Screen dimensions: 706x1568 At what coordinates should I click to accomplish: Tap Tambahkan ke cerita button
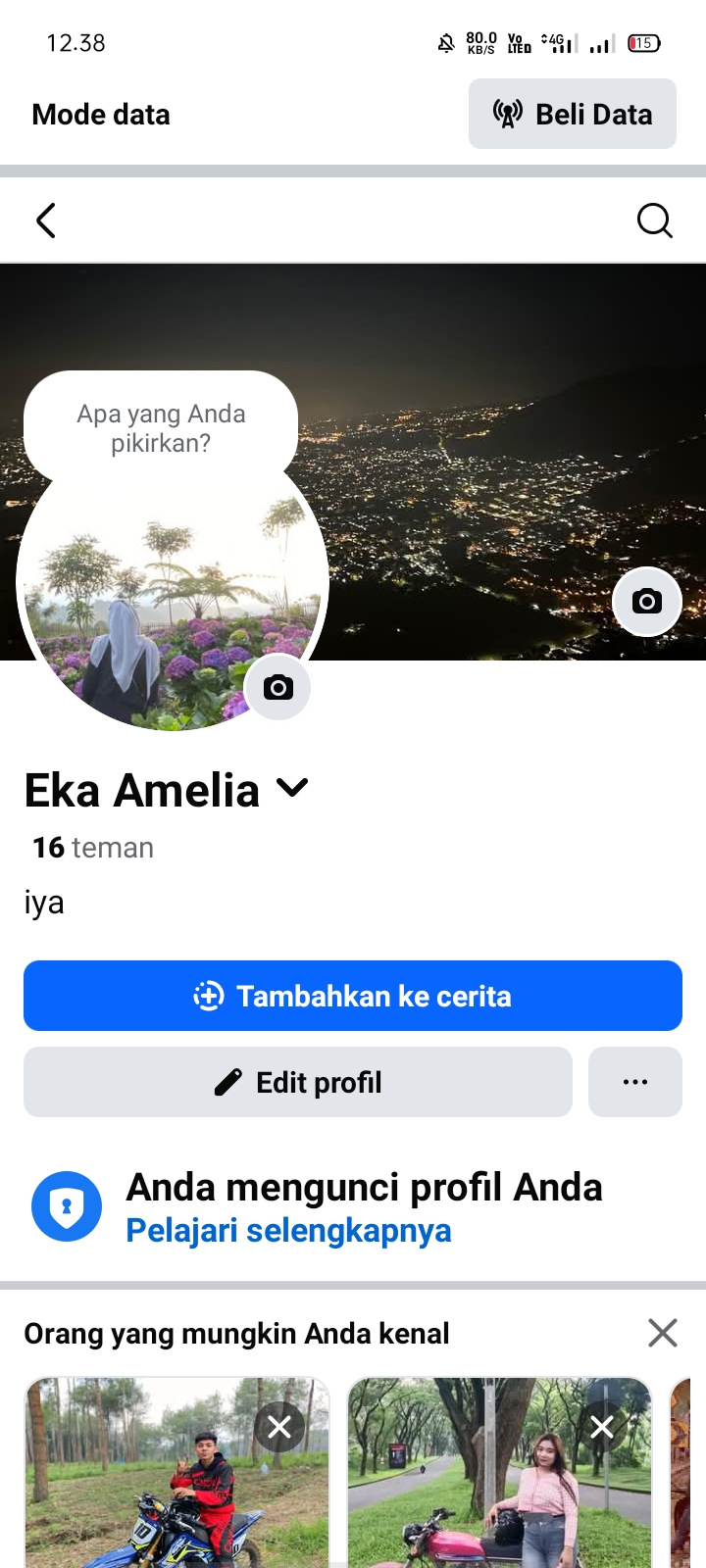[353, 996]
